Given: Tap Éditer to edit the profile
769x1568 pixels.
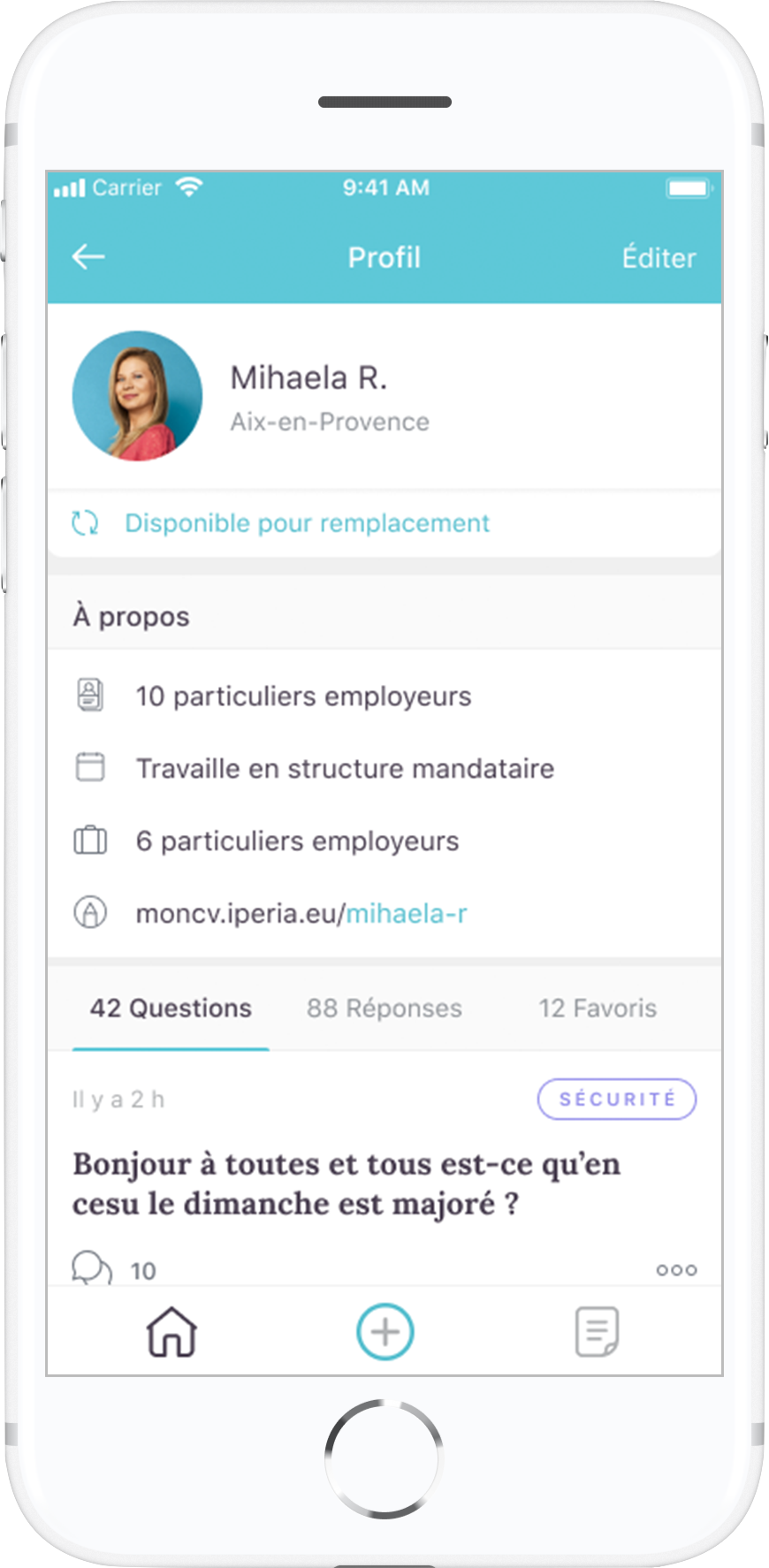Looking at the screenshot, I should point(659,258).
